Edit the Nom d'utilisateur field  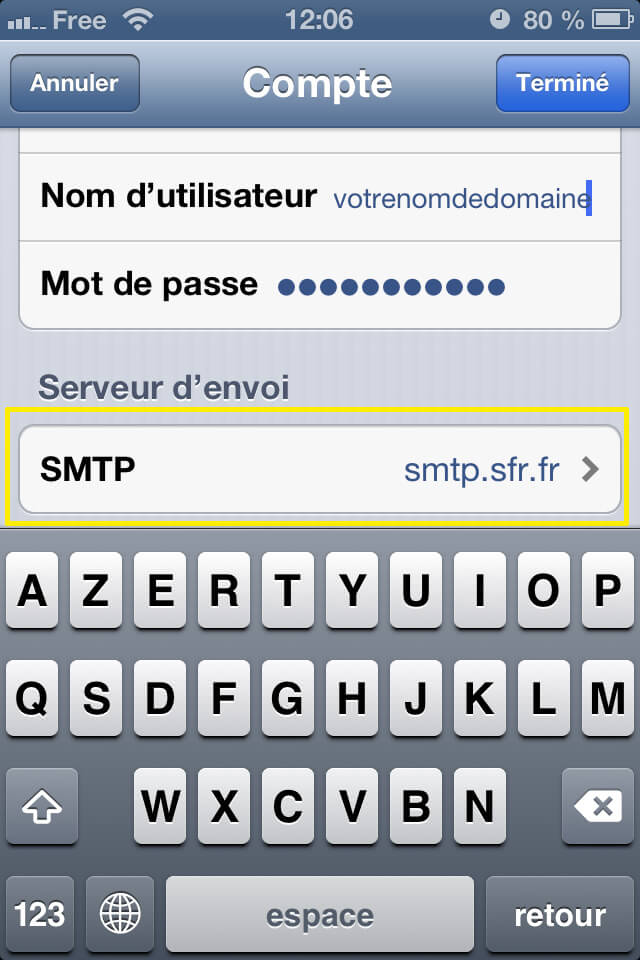[460, 198]
